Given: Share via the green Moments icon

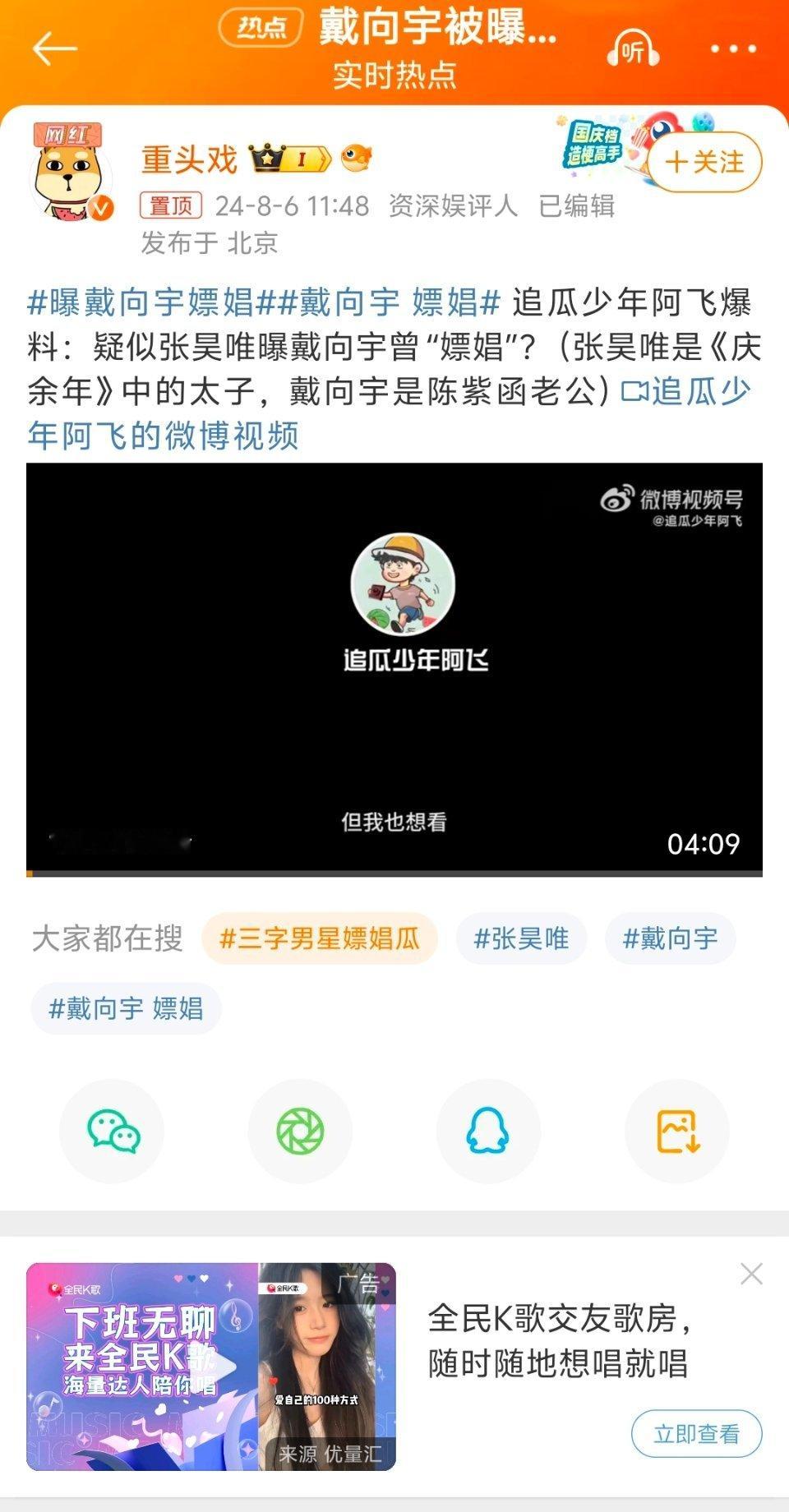Looking at the screenshot, I should pos(300,1131).
